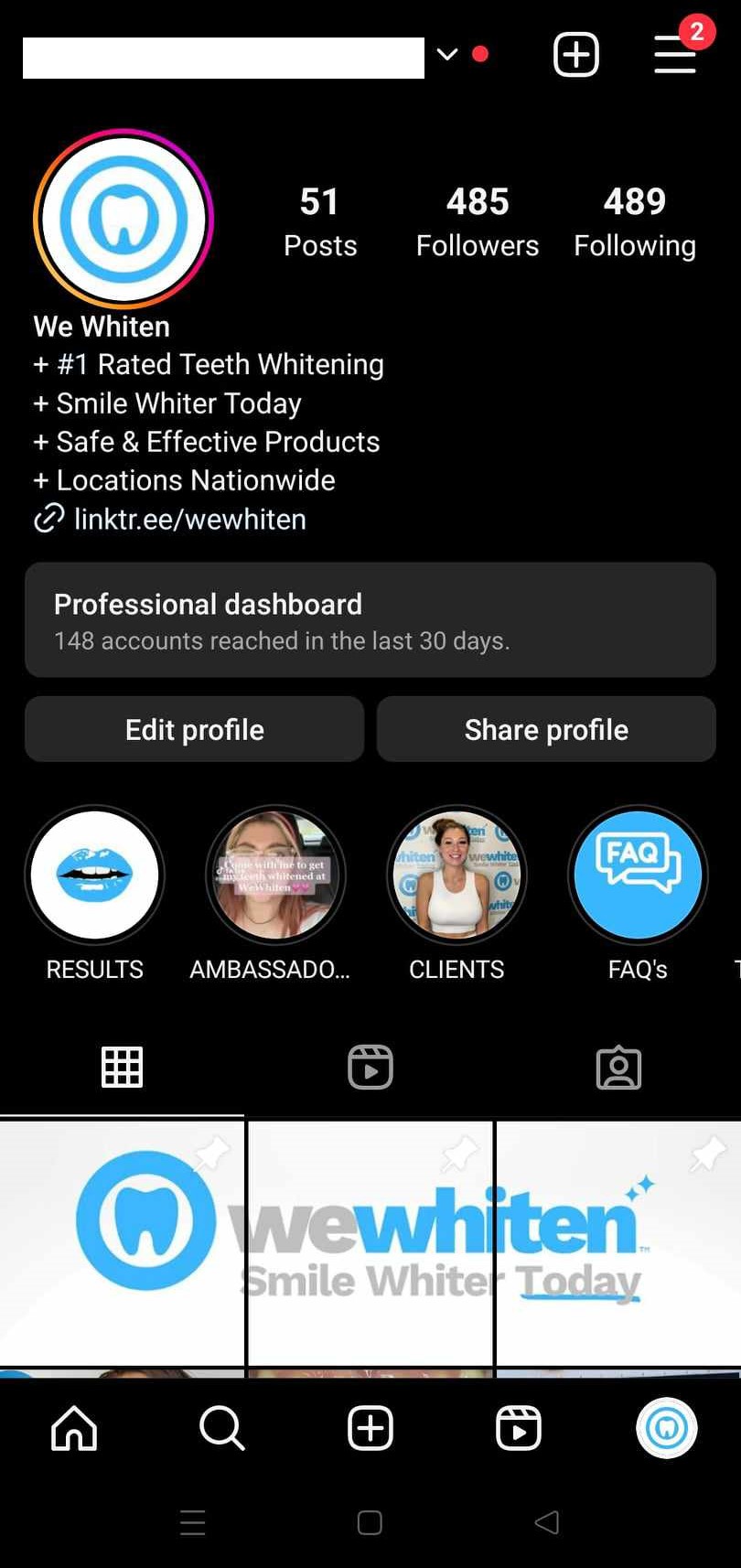
Task: Expand the account switcher chevron
Action: [447, 55]
